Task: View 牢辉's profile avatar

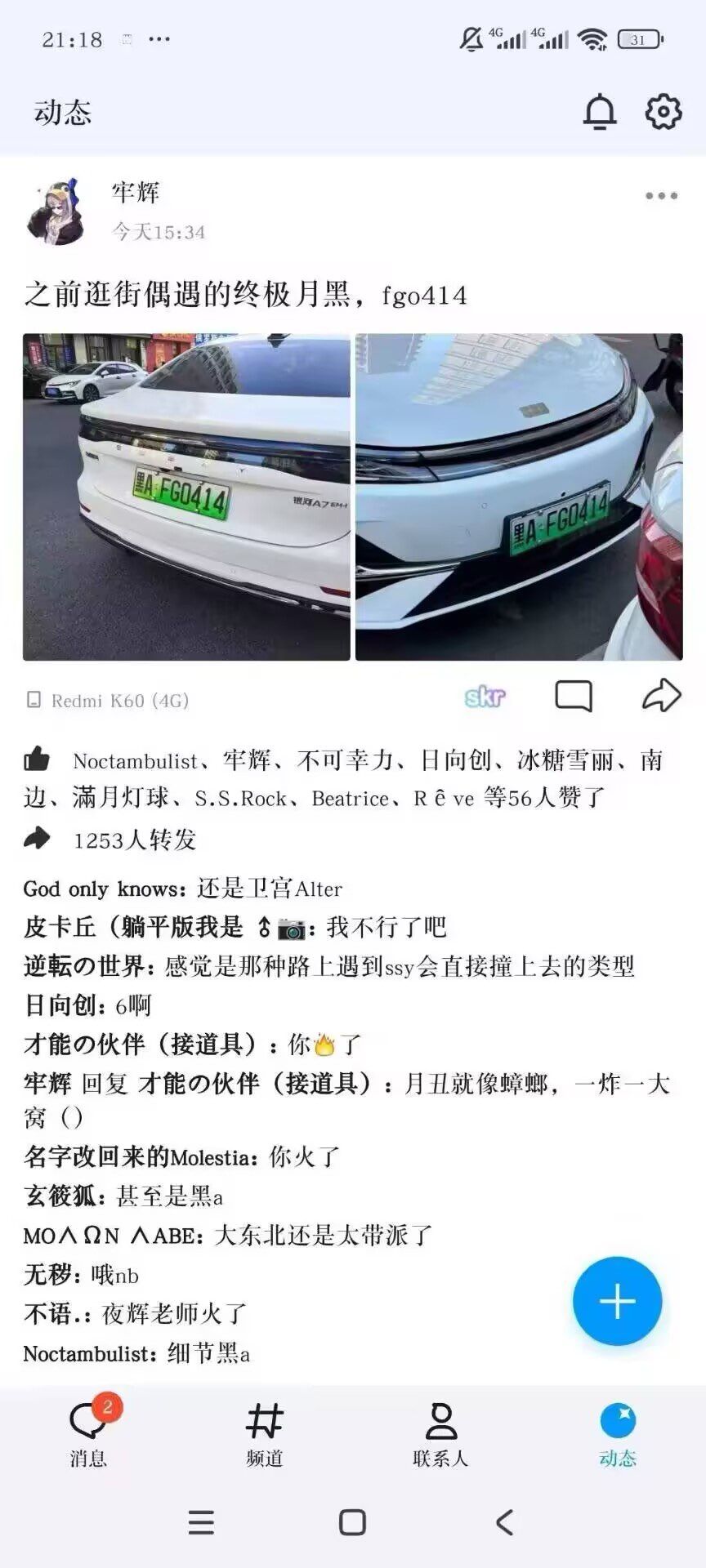Action: pyautogui.click(x=56, y=212)
